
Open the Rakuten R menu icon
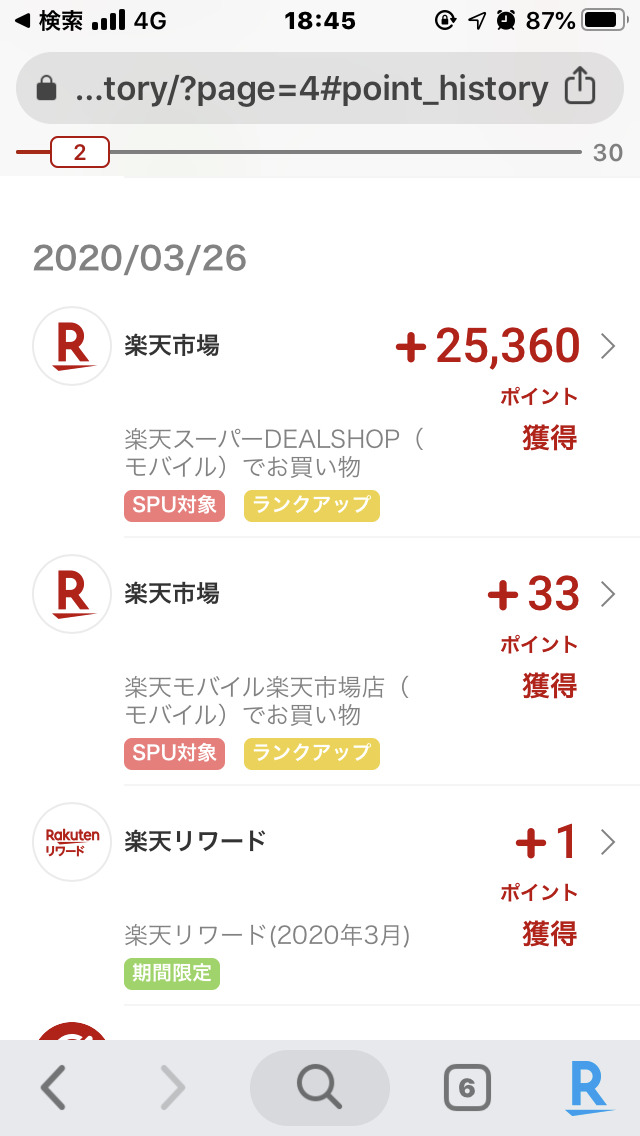point(589,1087)
